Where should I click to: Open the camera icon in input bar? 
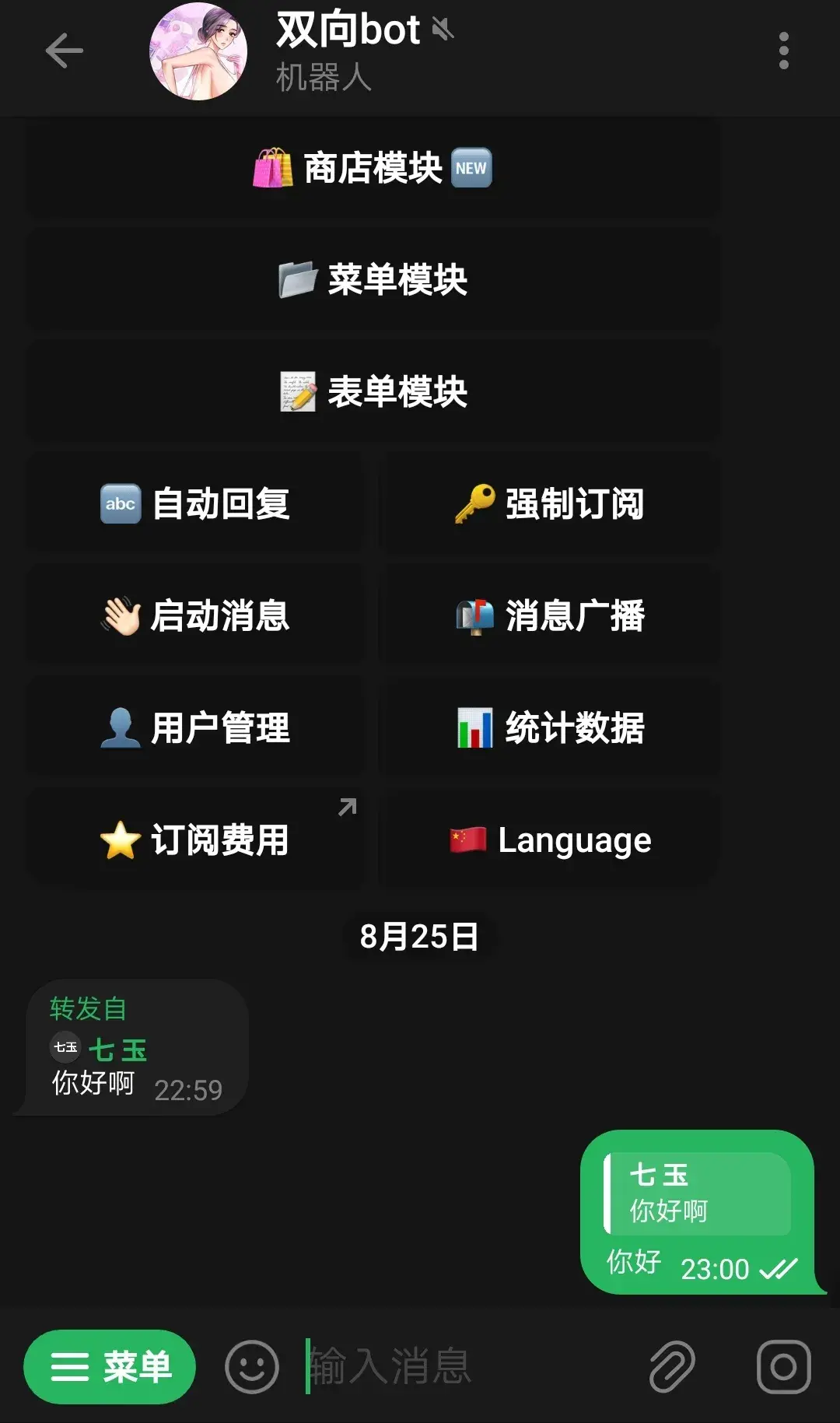[x=783, y=1367]
